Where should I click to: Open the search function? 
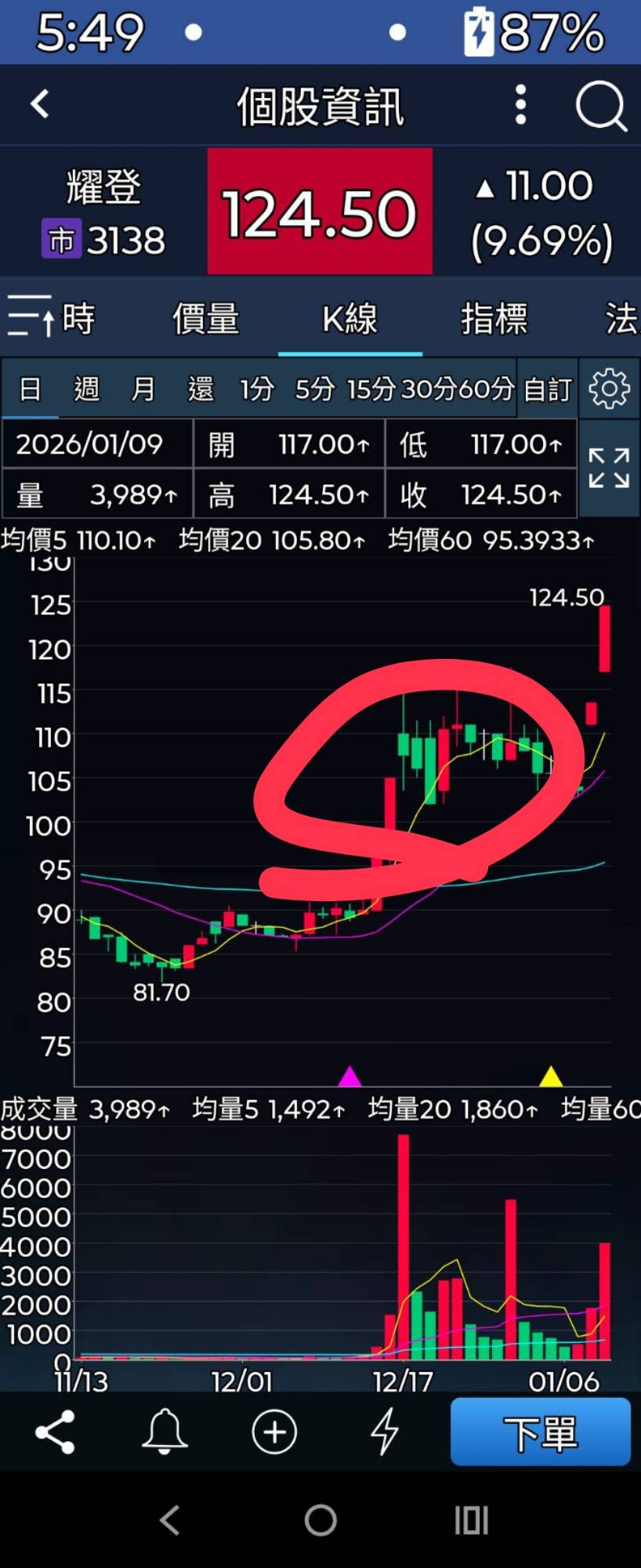click(599, 104)
